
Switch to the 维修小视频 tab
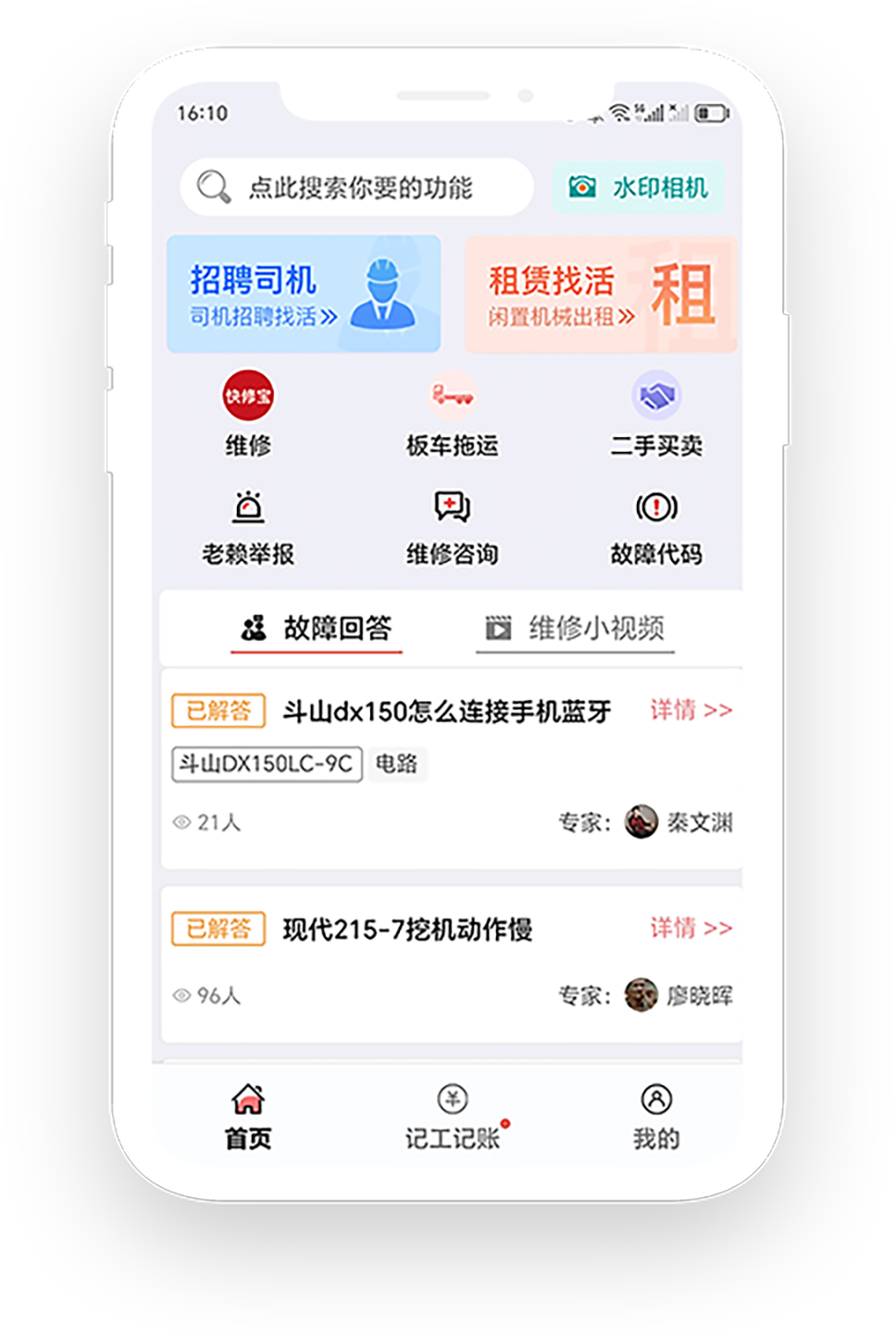(x=575, y=629)
